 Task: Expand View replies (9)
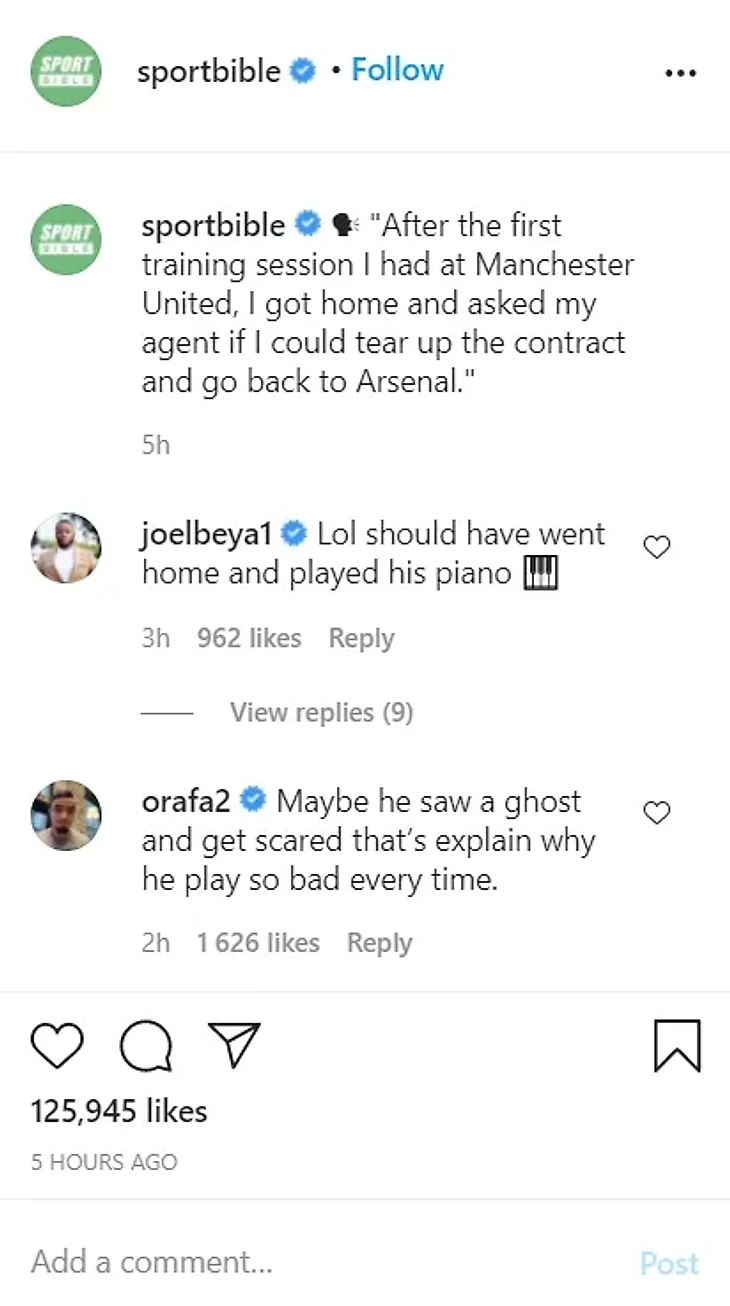pyautogui.click(x=320, y=712)
